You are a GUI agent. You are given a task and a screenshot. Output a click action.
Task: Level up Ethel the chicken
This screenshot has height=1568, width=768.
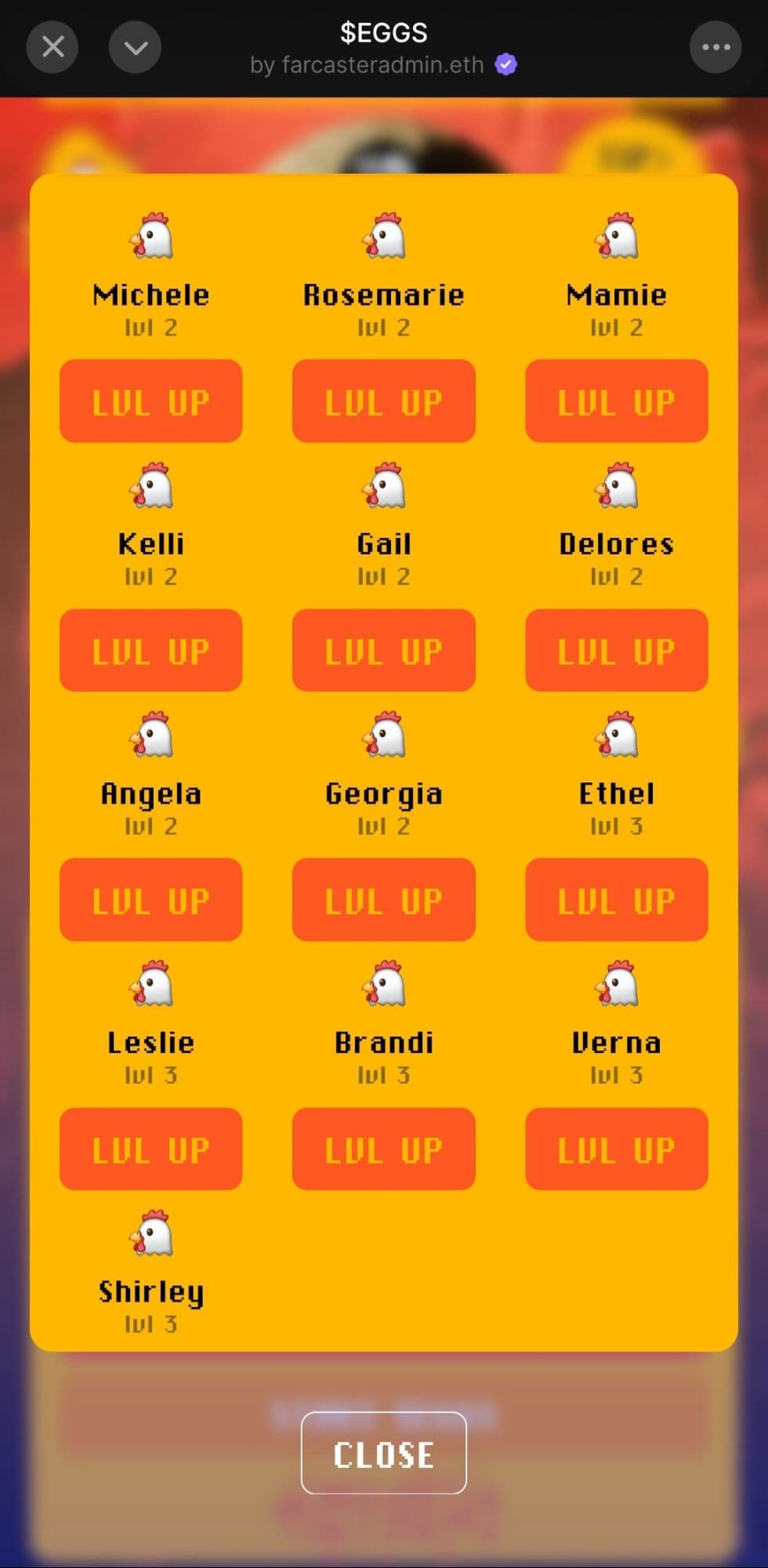coord(616,900)
